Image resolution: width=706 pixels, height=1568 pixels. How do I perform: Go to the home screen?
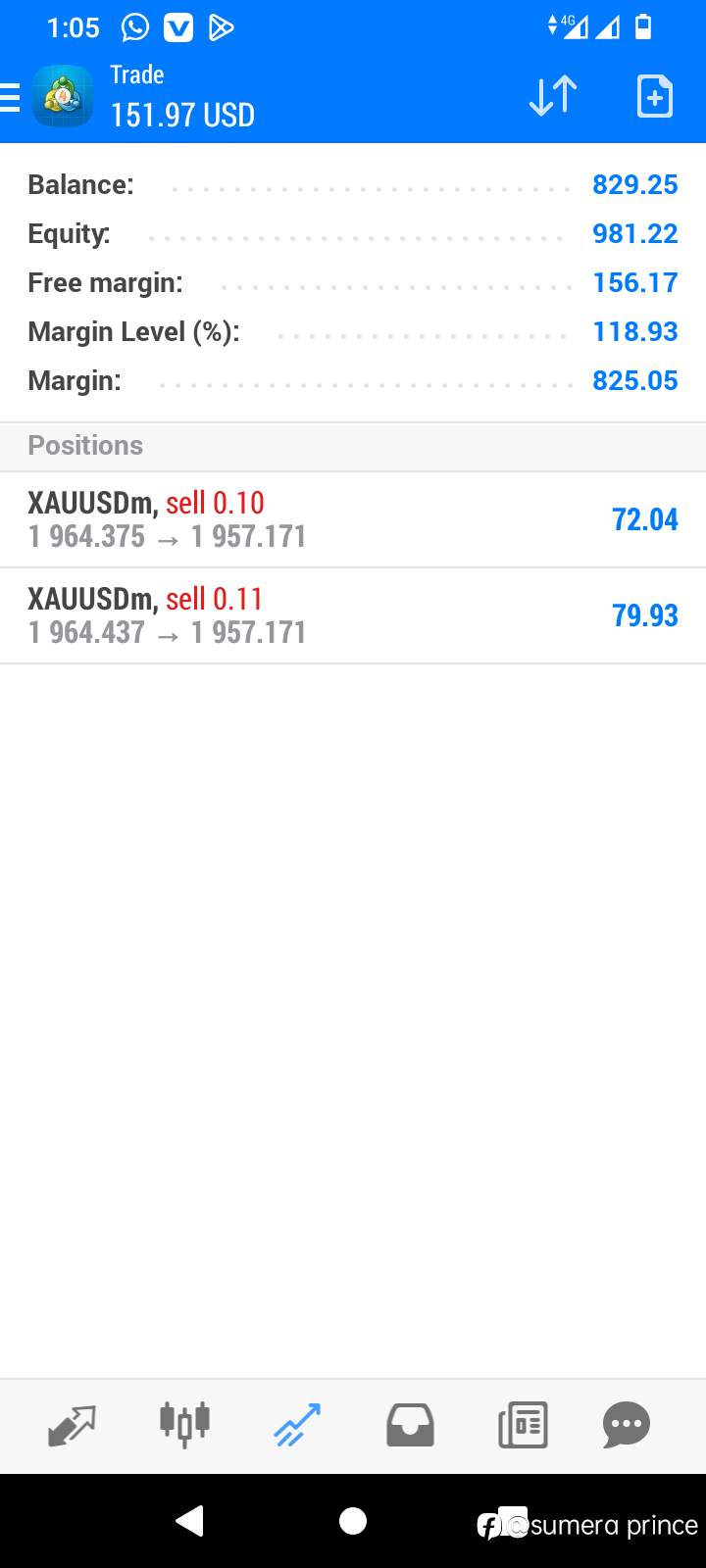(353, 1521)
